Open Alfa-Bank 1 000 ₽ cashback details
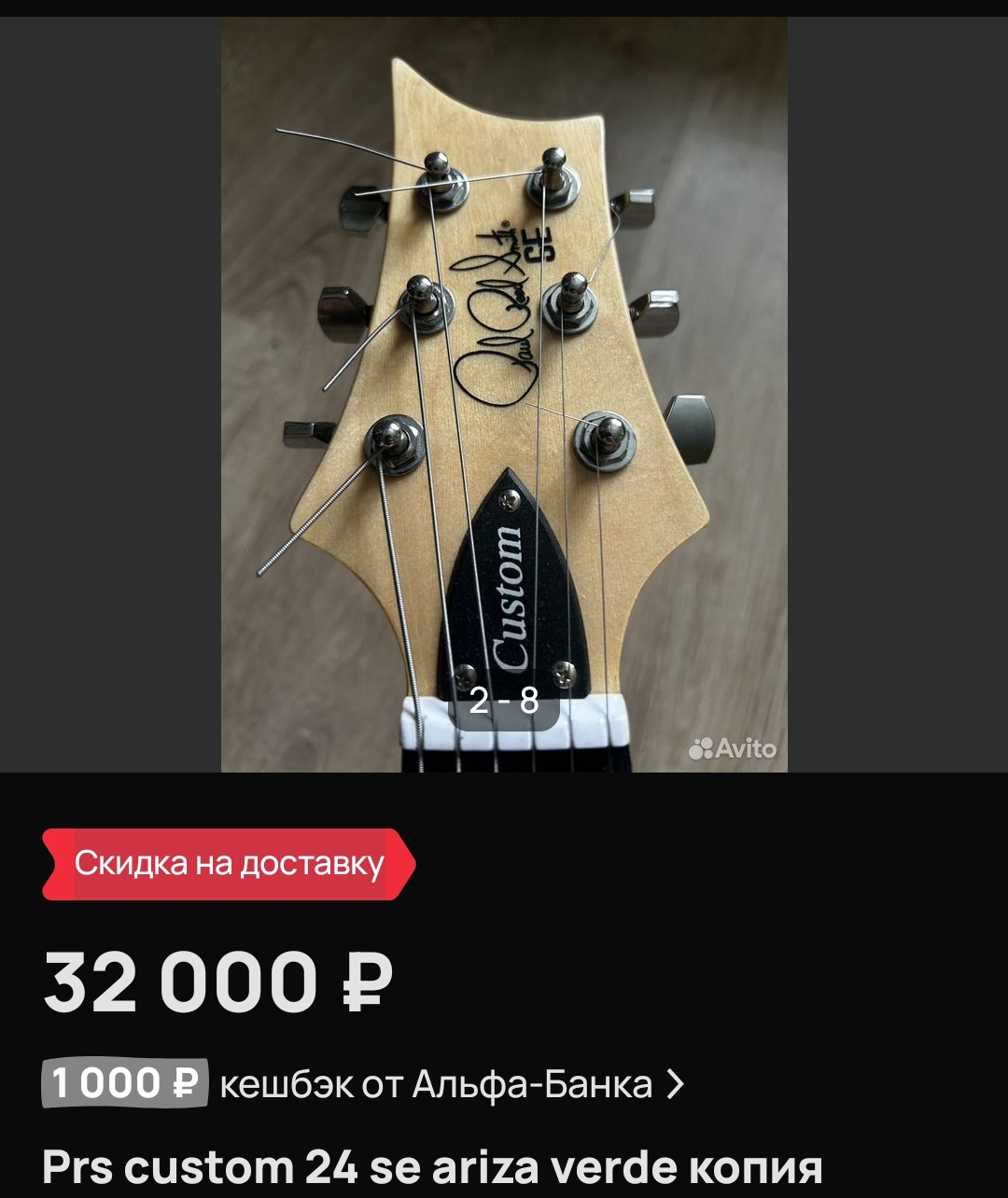Viewport: 1008px width, 1198px height. coord(364,1084)
